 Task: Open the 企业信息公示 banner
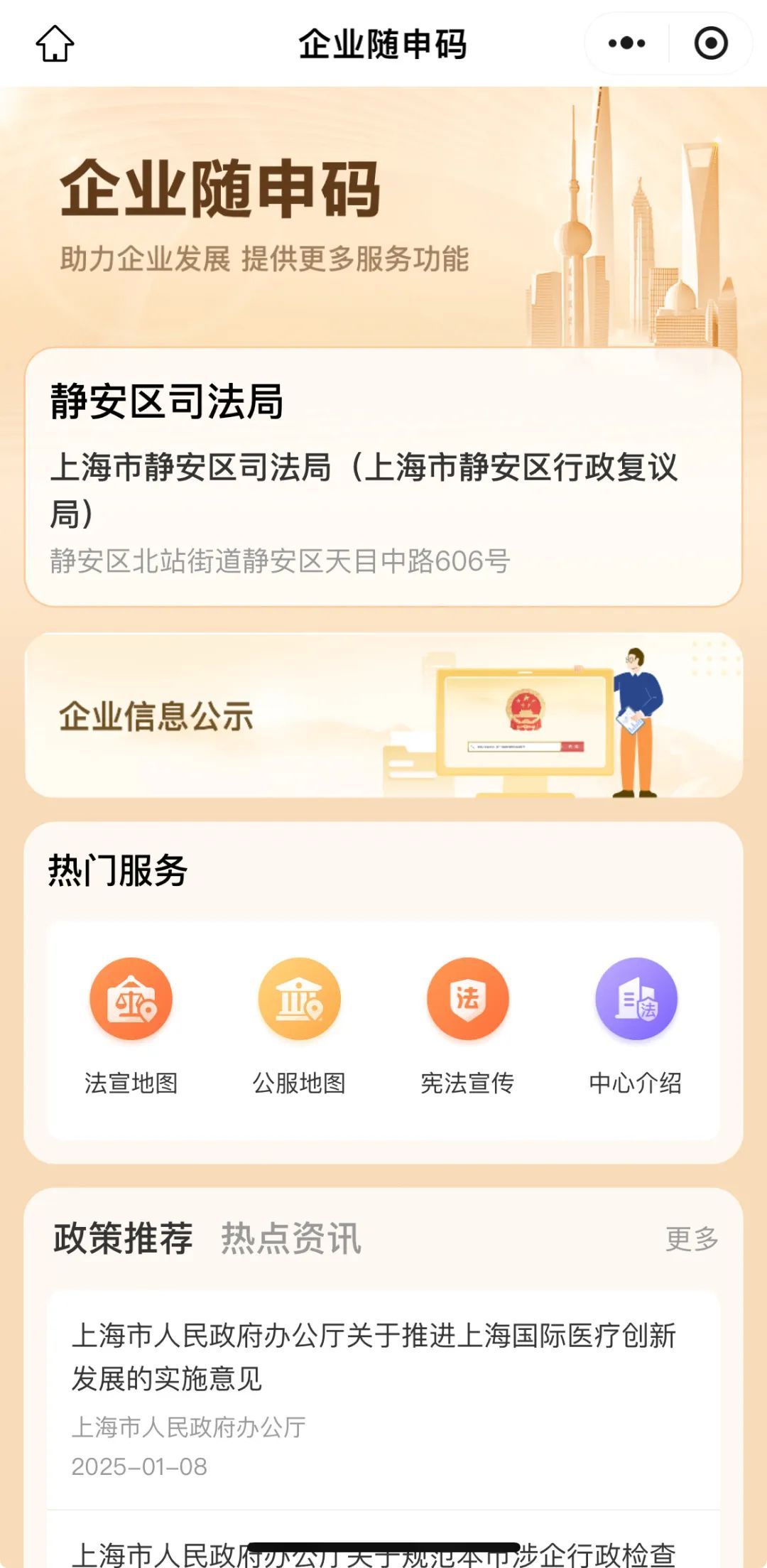pyautogui.click(x=383, y=715)
